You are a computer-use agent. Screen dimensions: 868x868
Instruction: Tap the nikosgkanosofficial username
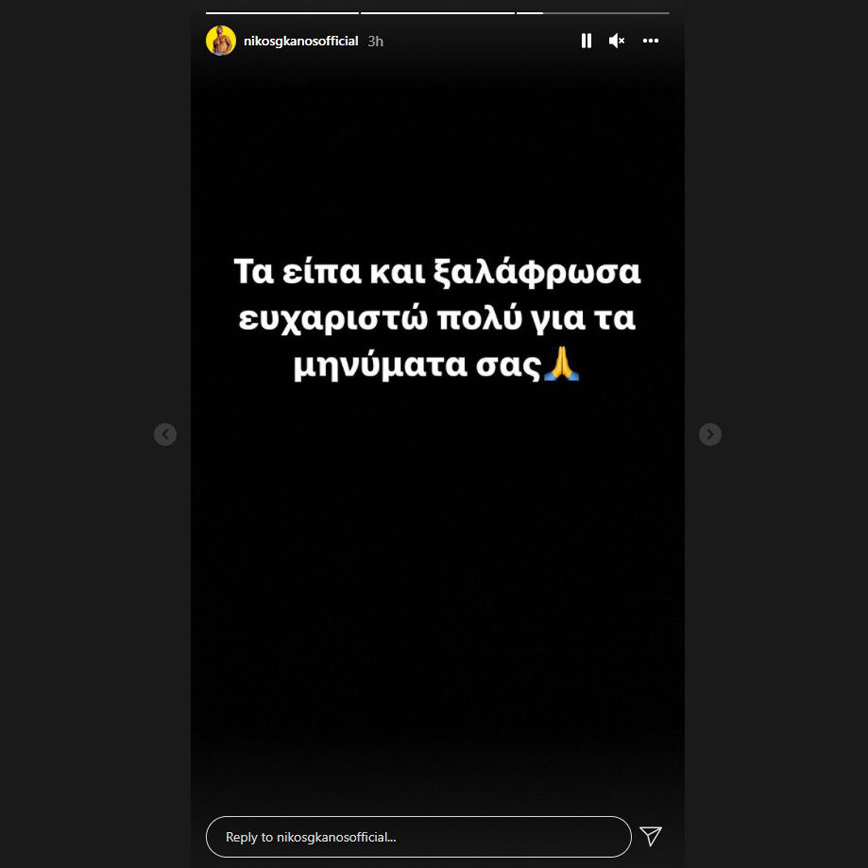pyautogui.click(x=301, y=41)
